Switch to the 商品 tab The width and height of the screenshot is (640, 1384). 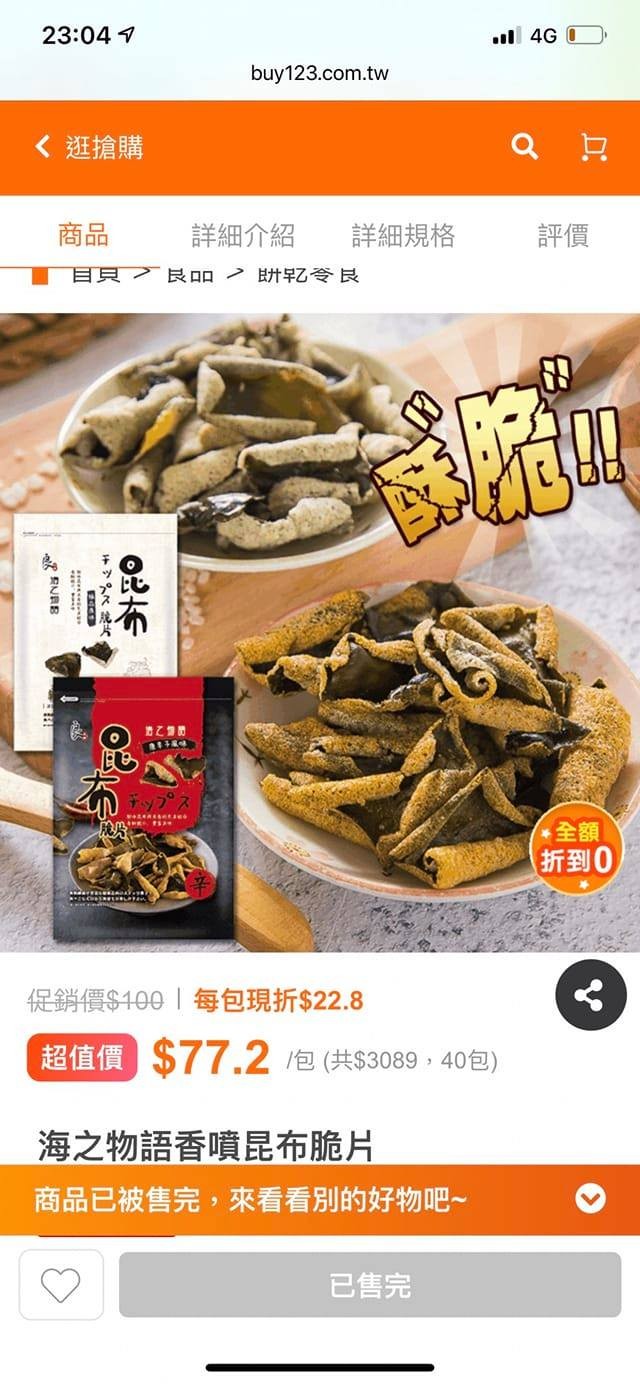[x=83, y=236]
